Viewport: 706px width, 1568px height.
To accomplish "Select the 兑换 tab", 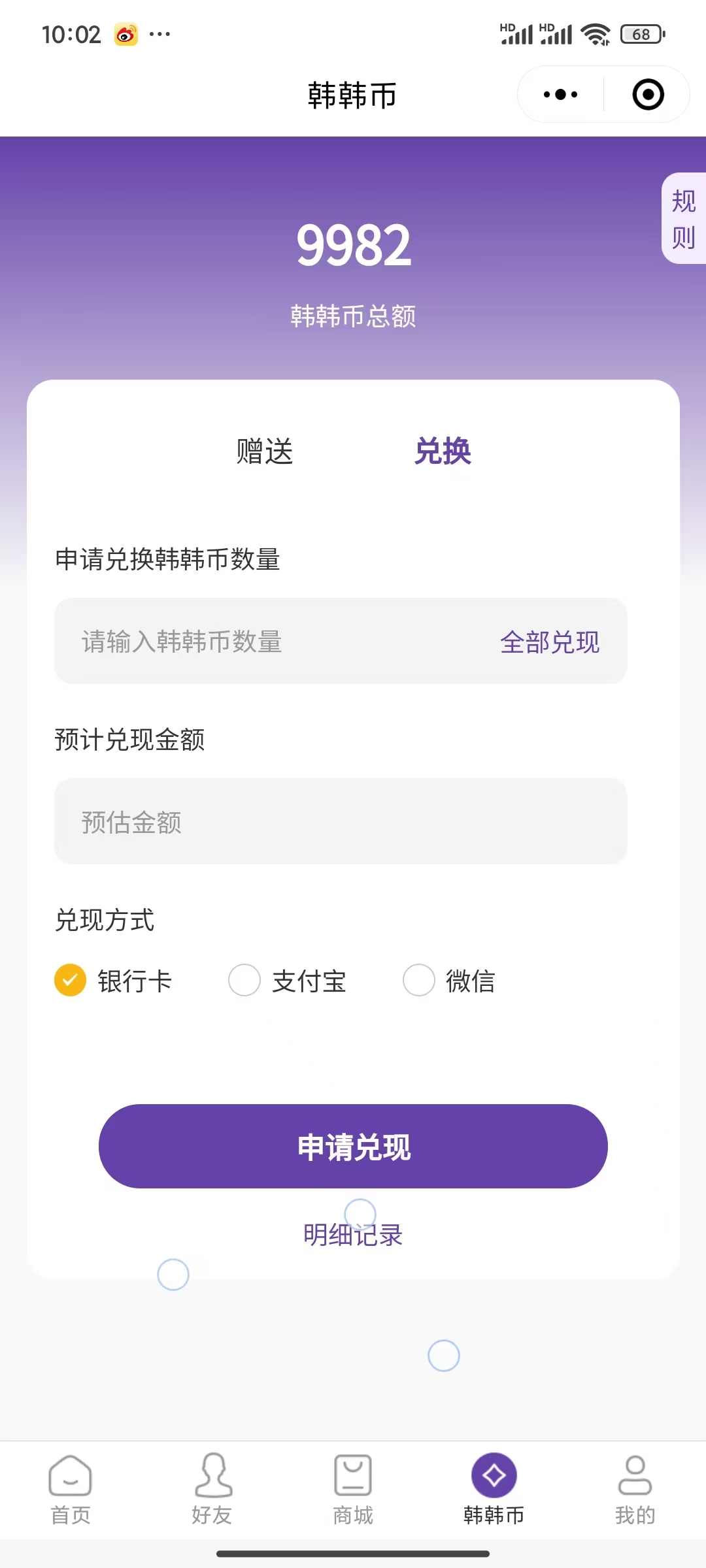I will [443, 451].
